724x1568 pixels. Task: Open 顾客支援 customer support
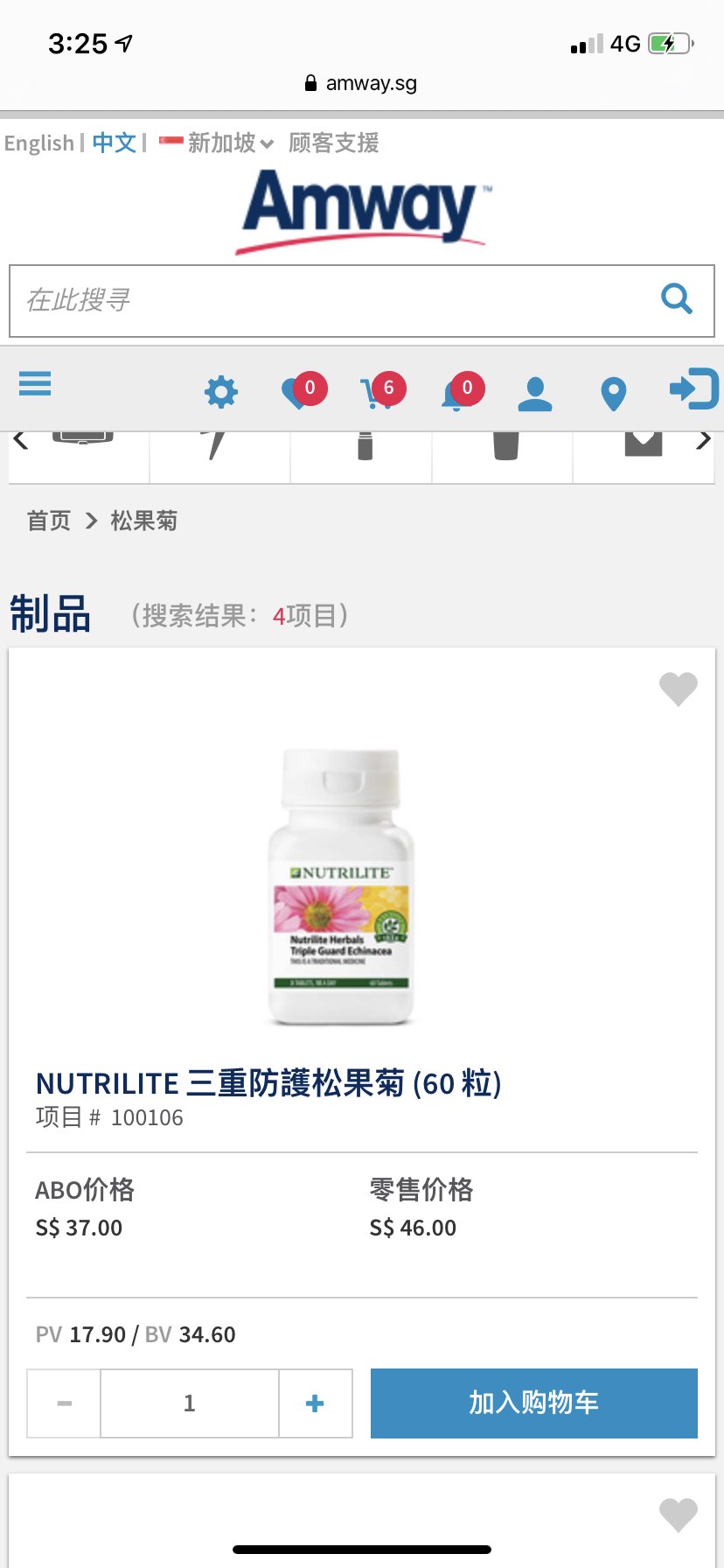pyautogui.click(x=333, y=143)
